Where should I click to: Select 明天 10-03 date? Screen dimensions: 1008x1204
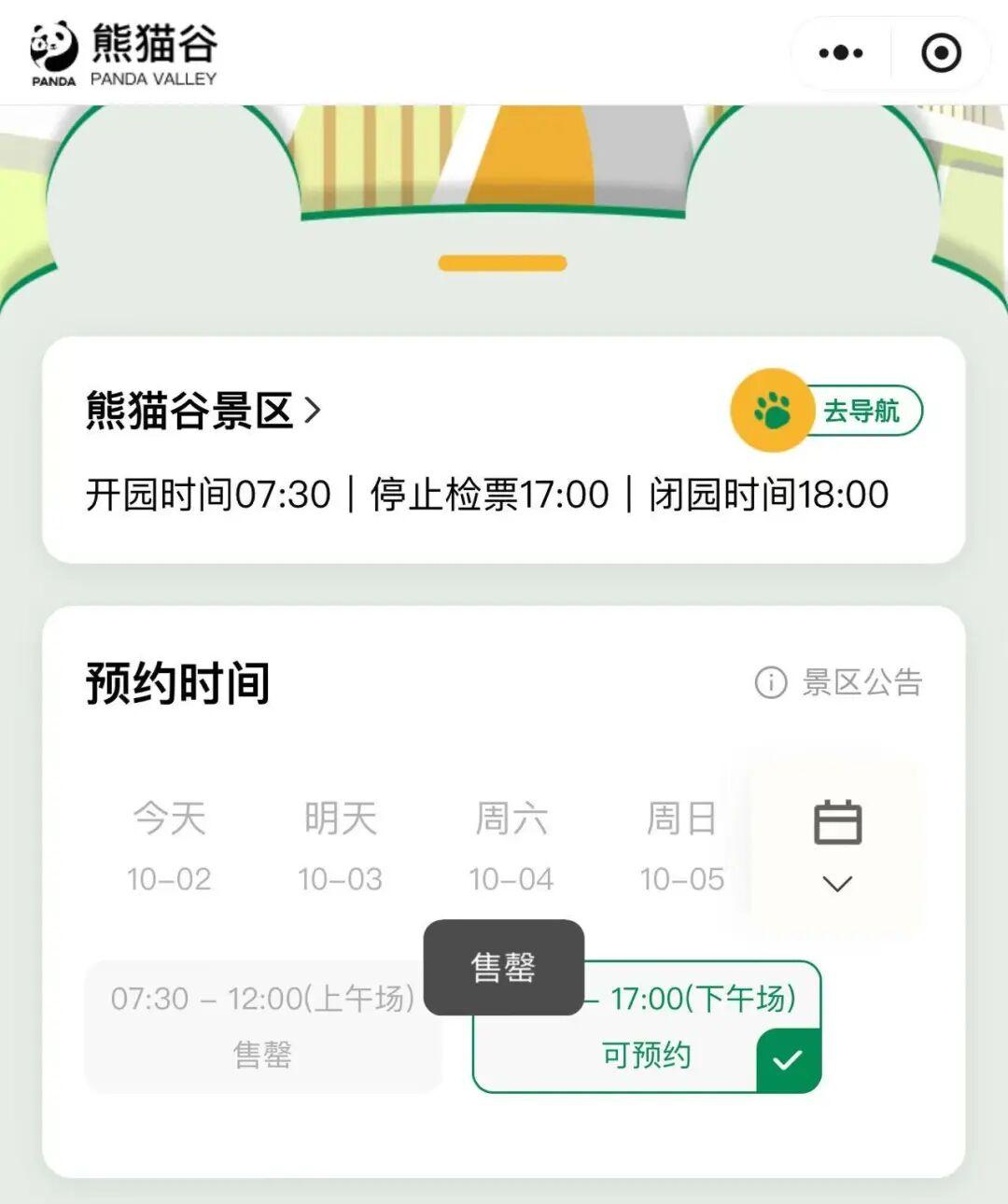340,846
